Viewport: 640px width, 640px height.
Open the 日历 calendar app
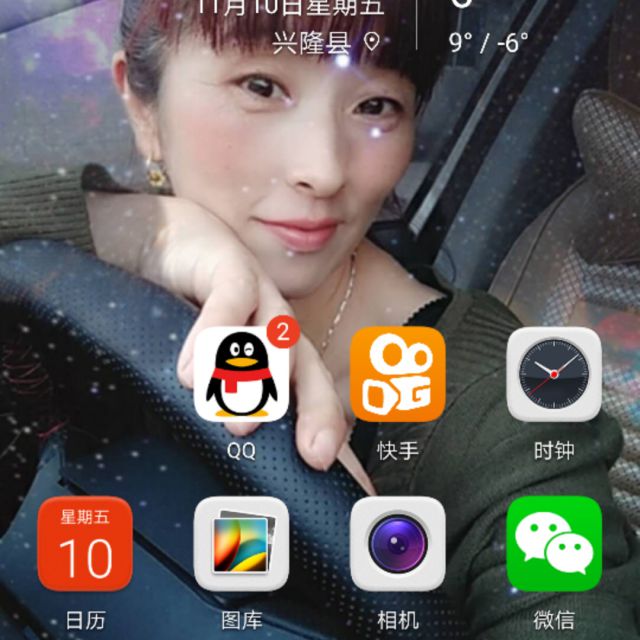(x=85, y=544)
